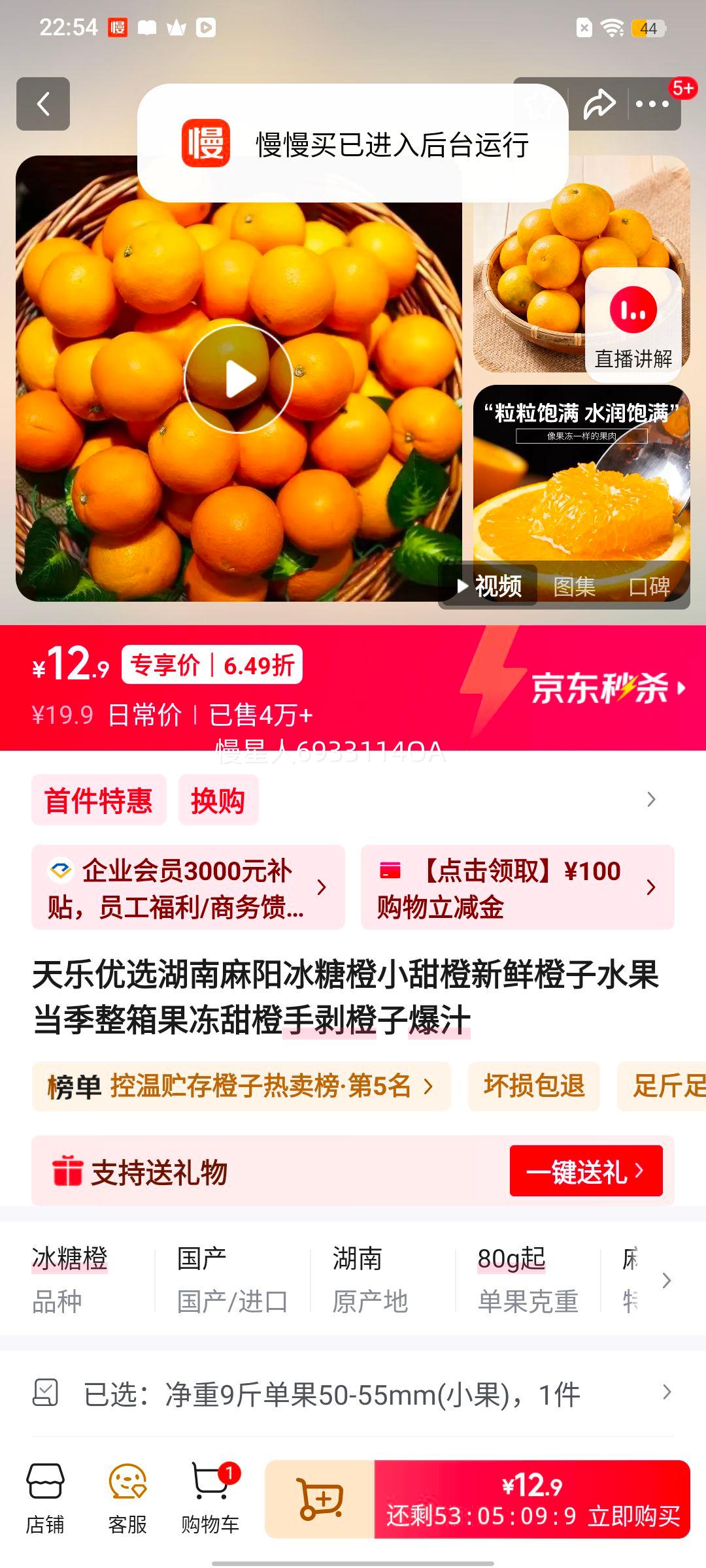Add this item to the cart
This screenshot has width=706, height=1568.
tap(320, 1499)
